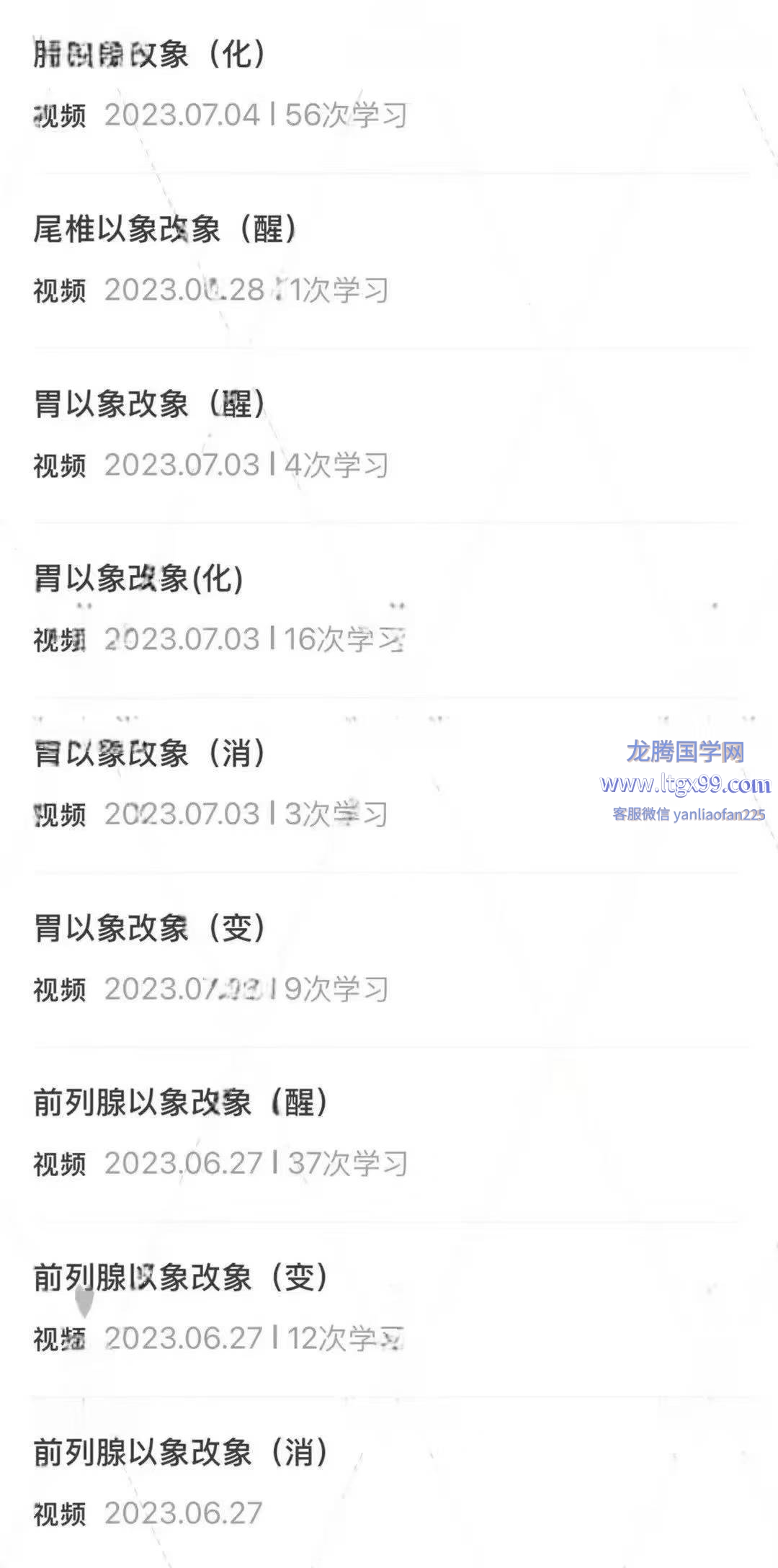Viewport: 778px width, 1568px height.
Task: Play the lesson 胃以象改象（消）
Action: (x=389, y=785)
